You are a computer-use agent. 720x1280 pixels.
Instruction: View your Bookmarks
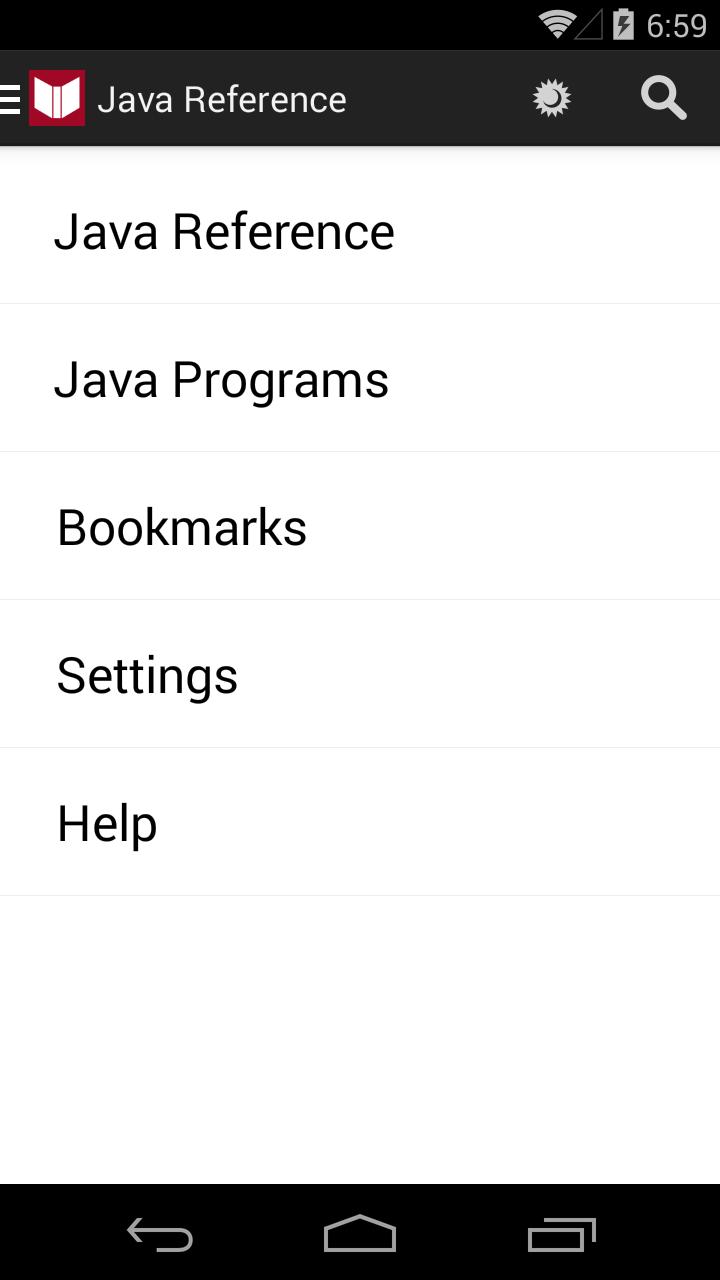click(182, 526)
